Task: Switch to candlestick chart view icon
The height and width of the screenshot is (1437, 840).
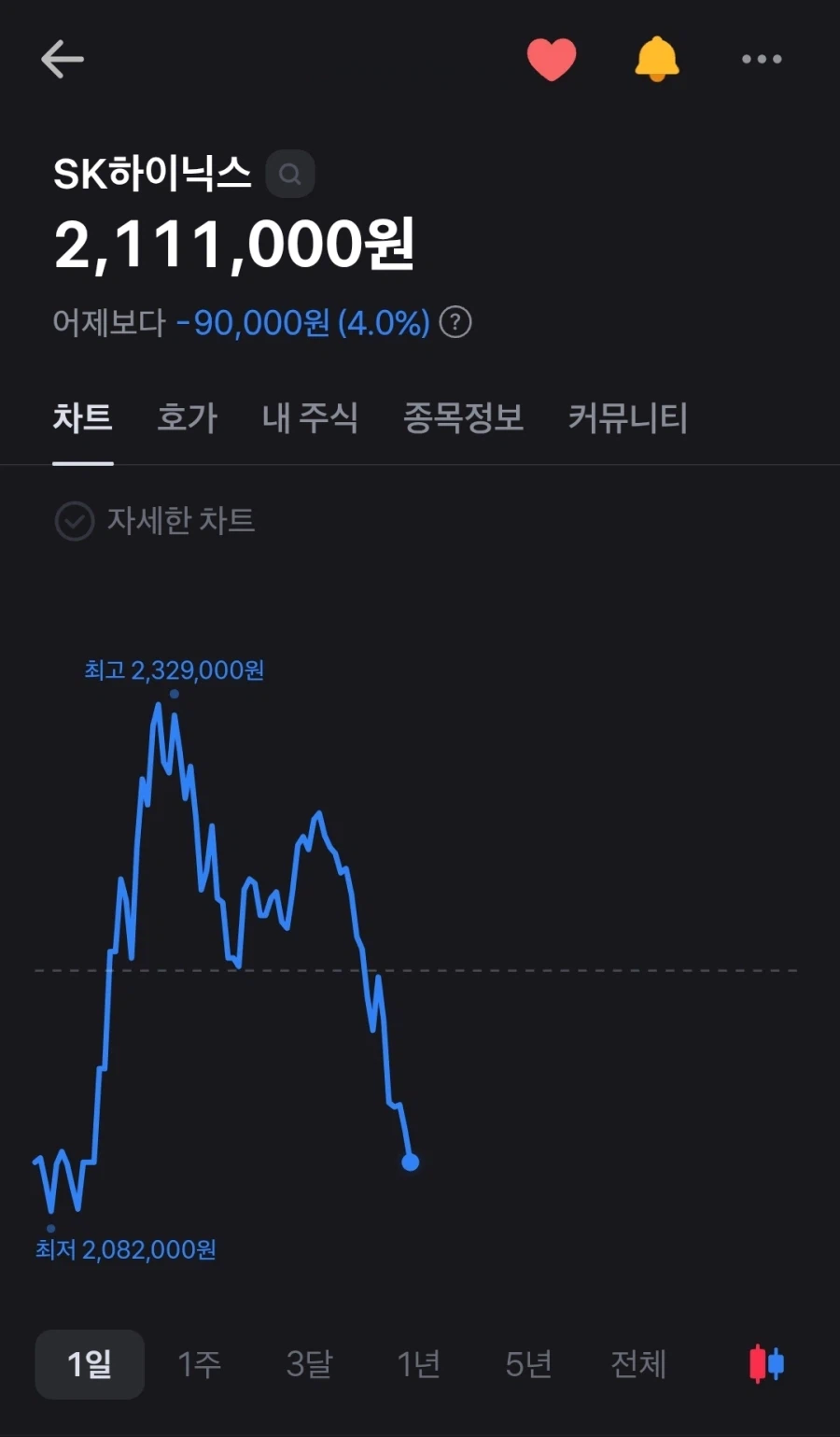Action: [766, 1364]
